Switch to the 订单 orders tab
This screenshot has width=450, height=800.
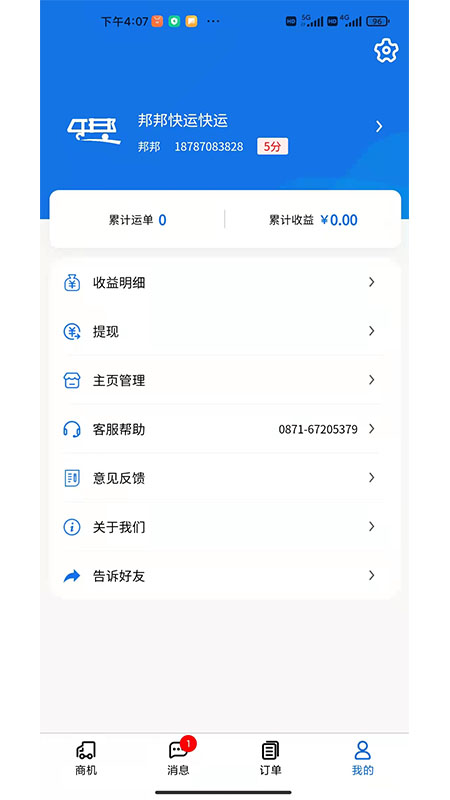pyautogui.click(x=270, y=758)
